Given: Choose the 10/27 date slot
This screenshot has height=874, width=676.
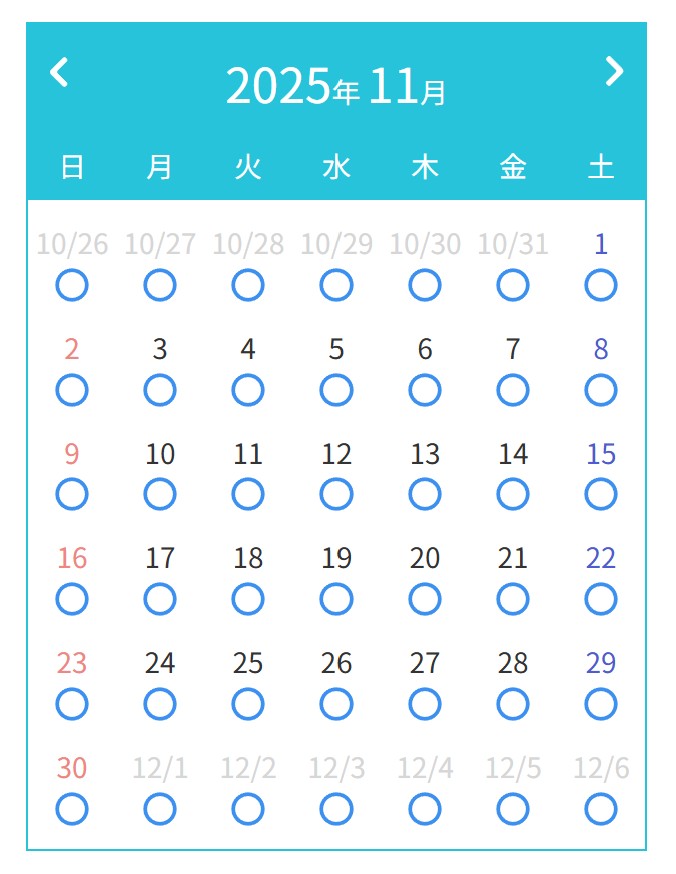Looking at the screenshot, I should (160, 285).
